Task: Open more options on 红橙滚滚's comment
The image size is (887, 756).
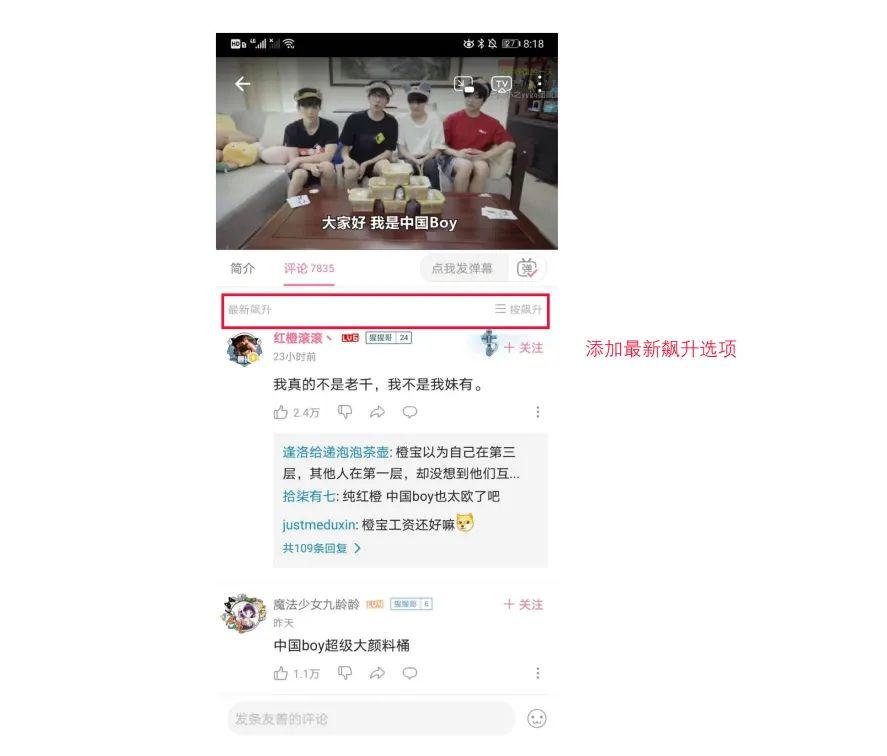Action: [538, 412]
